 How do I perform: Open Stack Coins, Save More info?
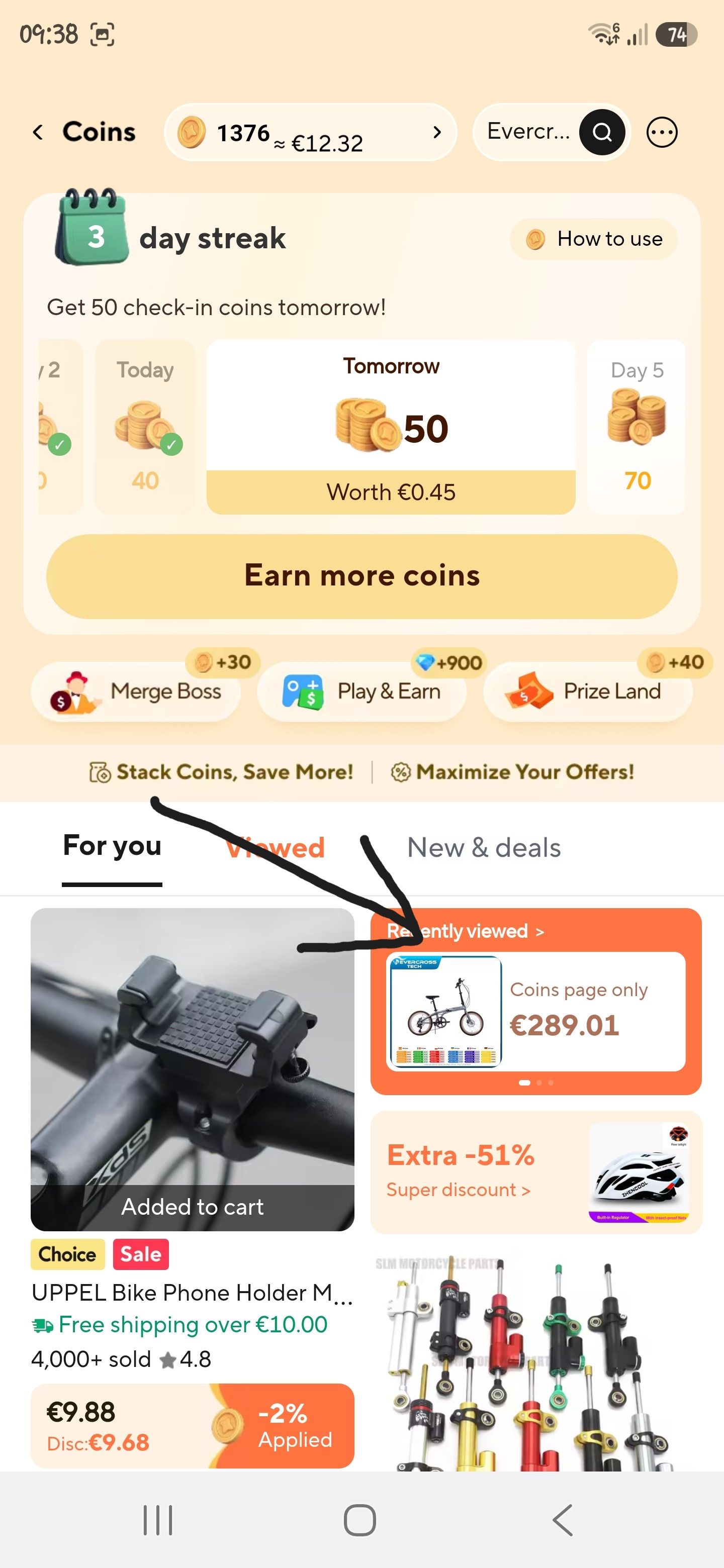pos(221,772)
